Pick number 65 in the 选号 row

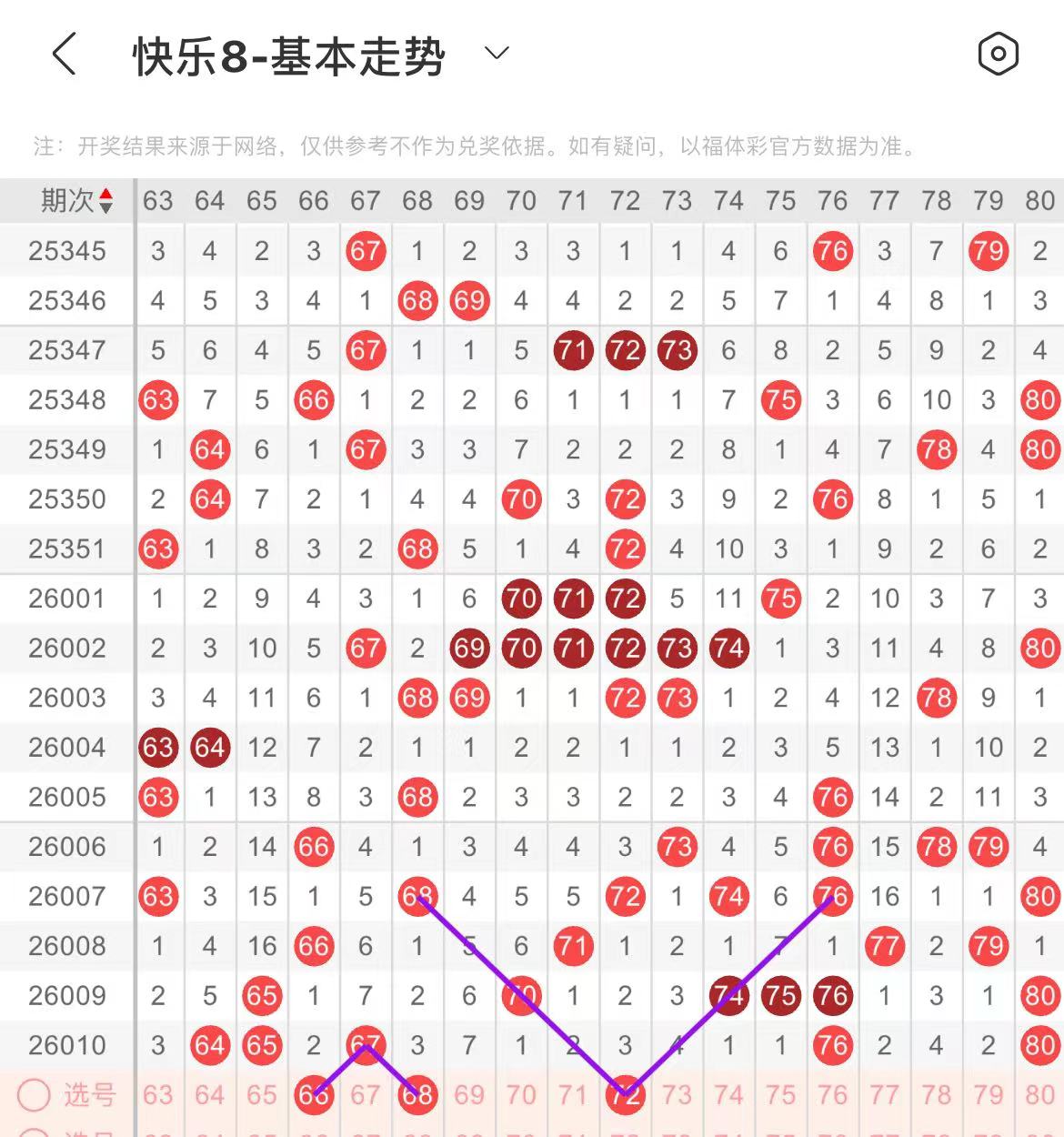(x=262, y=1095)
